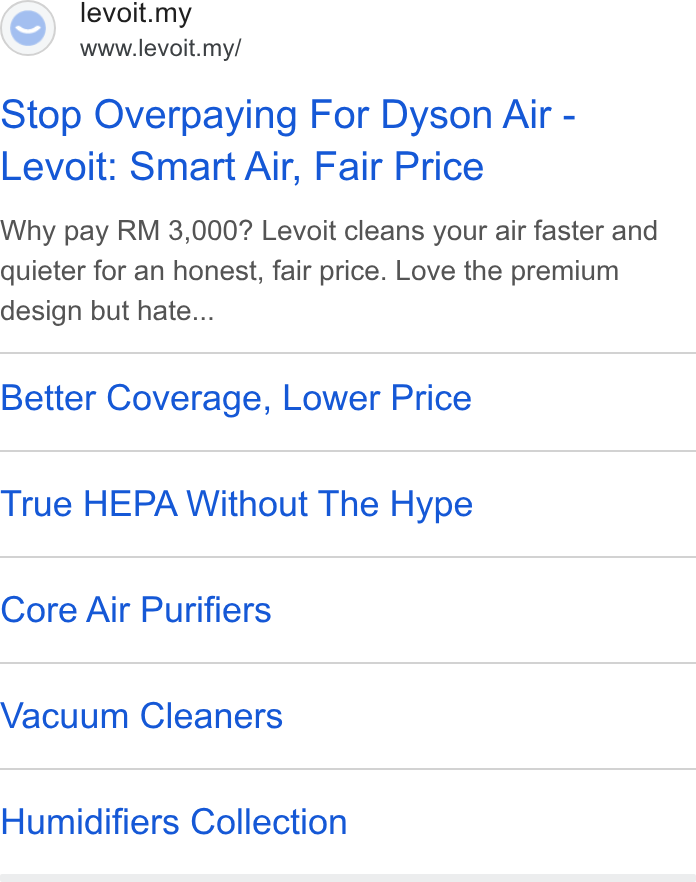Viewport: 696px width, 882px height.
Task: Open True HEPA Without The Hype link
Action: [236, 504]
